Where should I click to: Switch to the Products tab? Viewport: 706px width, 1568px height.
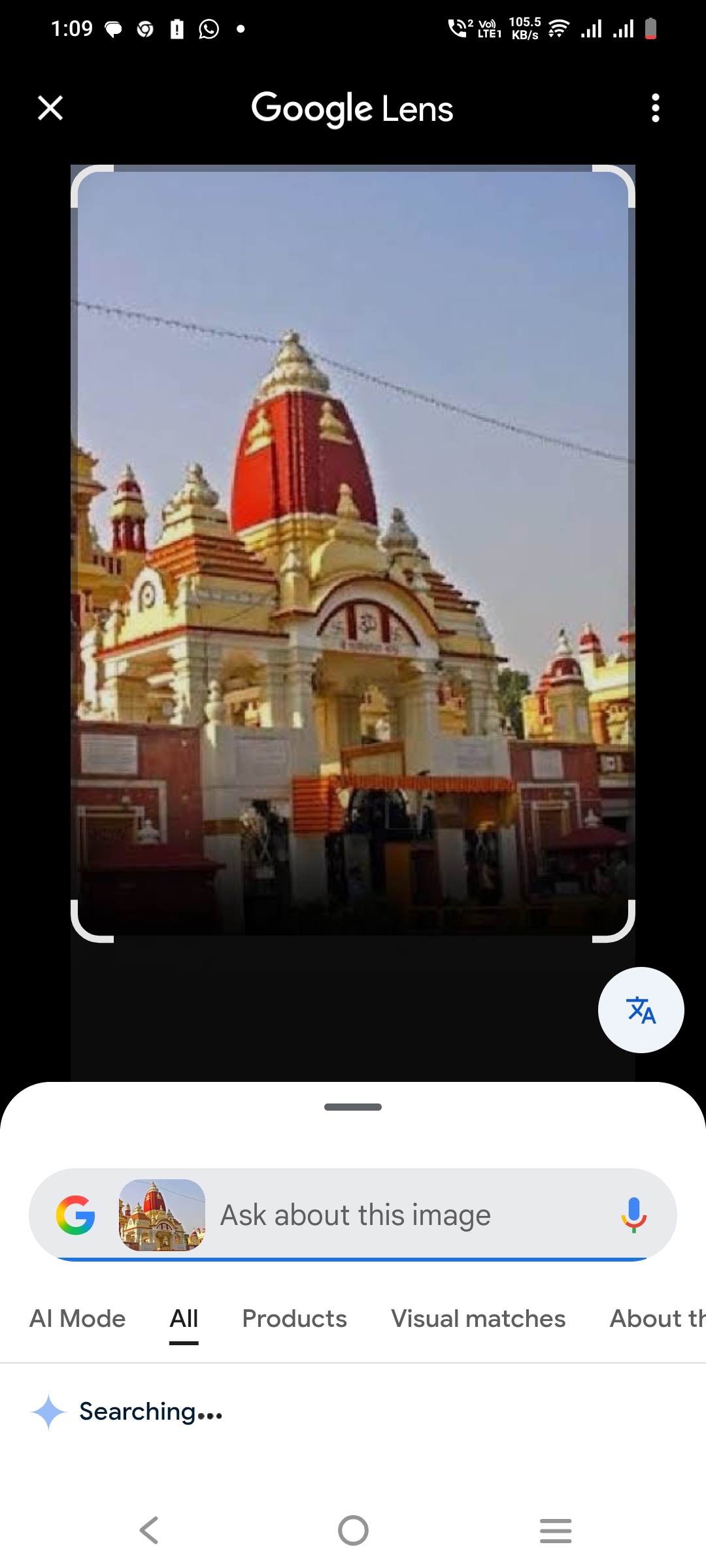tap(294, 1318)
